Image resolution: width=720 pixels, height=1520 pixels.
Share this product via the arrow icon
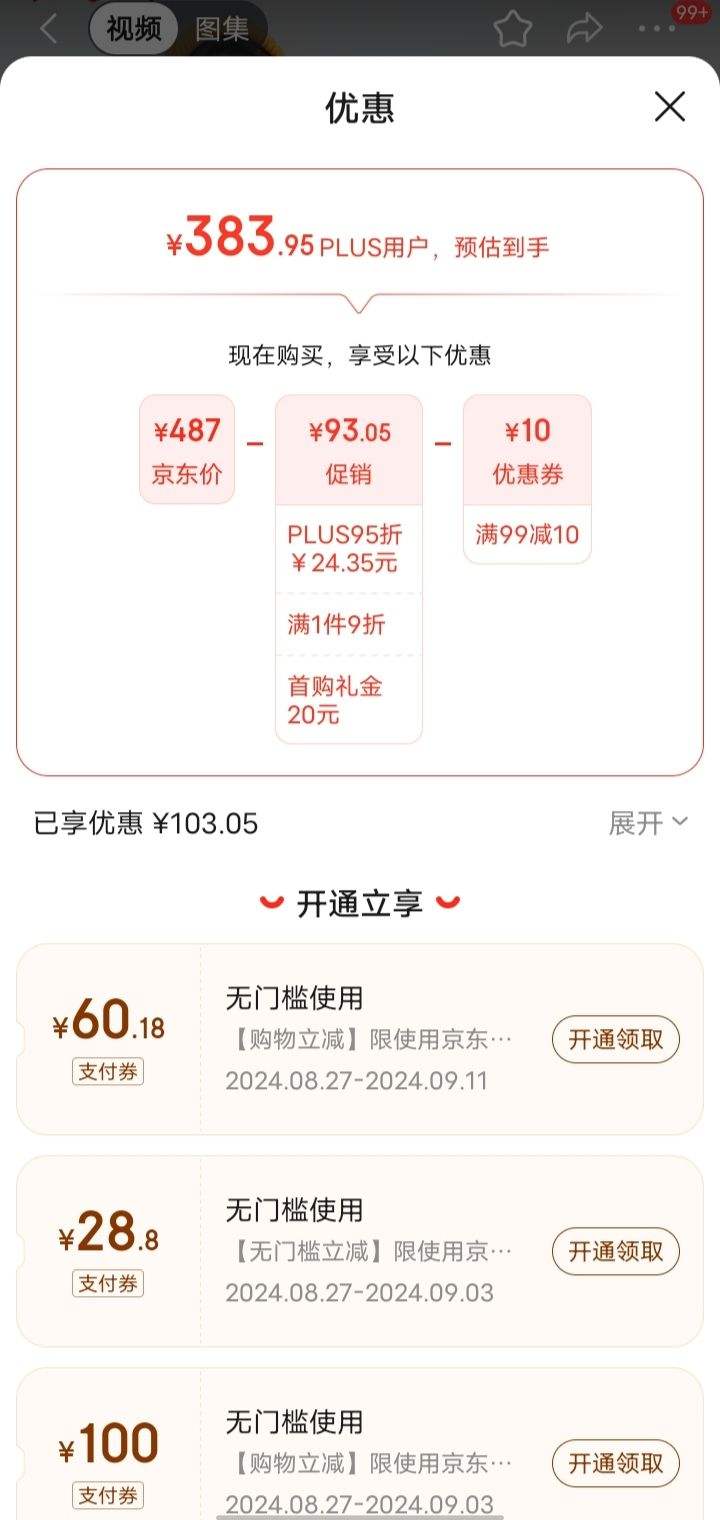[584, 29]
